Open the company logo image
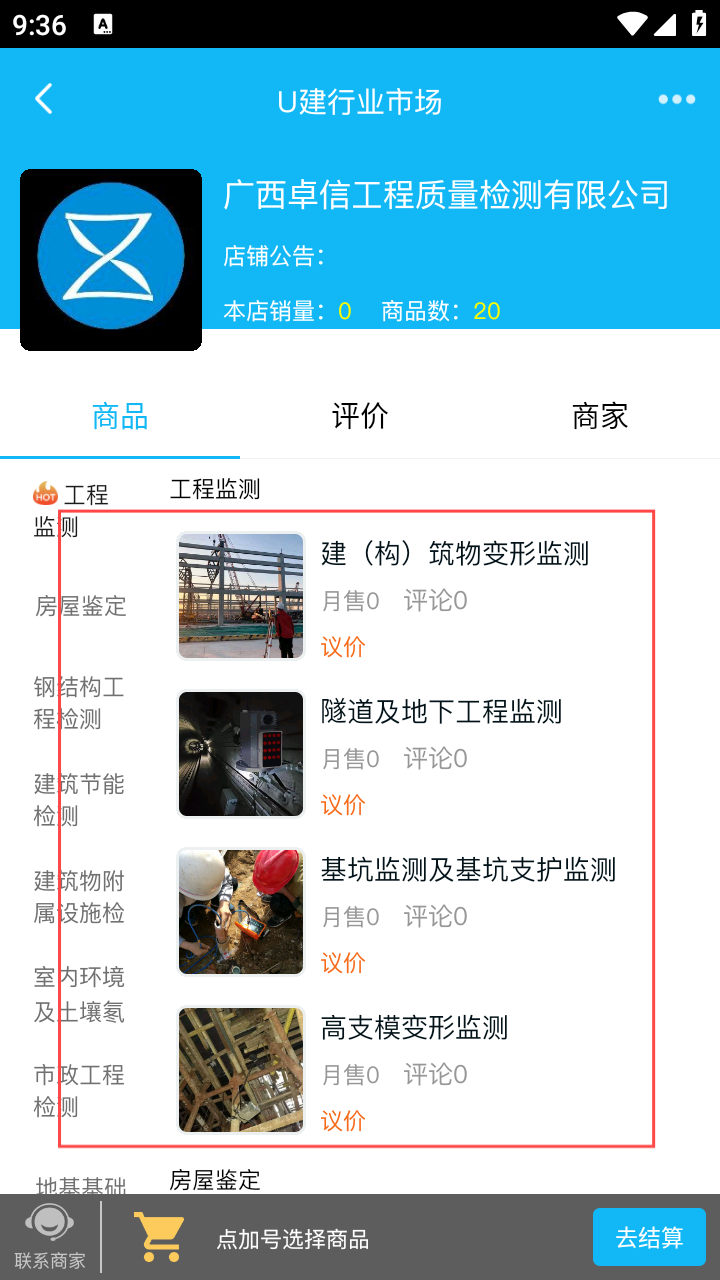This screenshot has width=720, height=1280. 111,260
